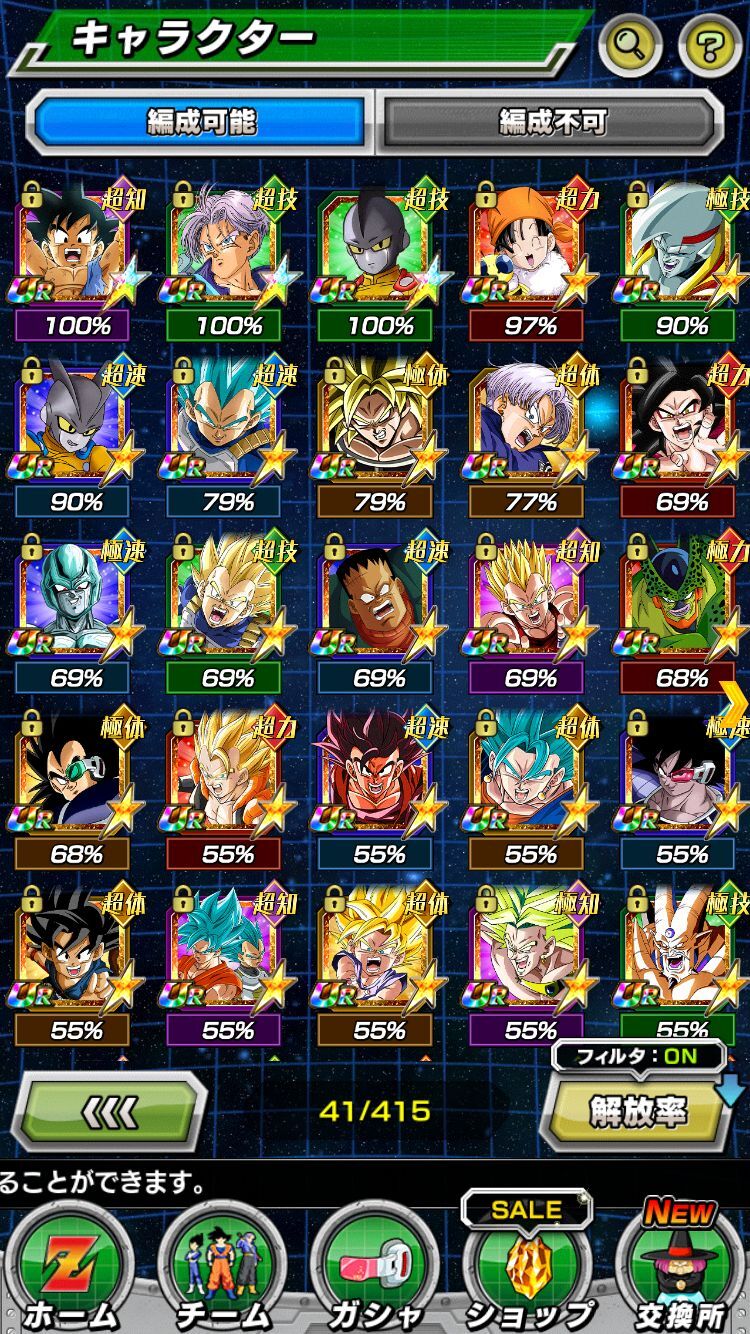This screenshot has height=1334, width=750.
Task: Select the 極体 character card with 79%
Action: 378,430
